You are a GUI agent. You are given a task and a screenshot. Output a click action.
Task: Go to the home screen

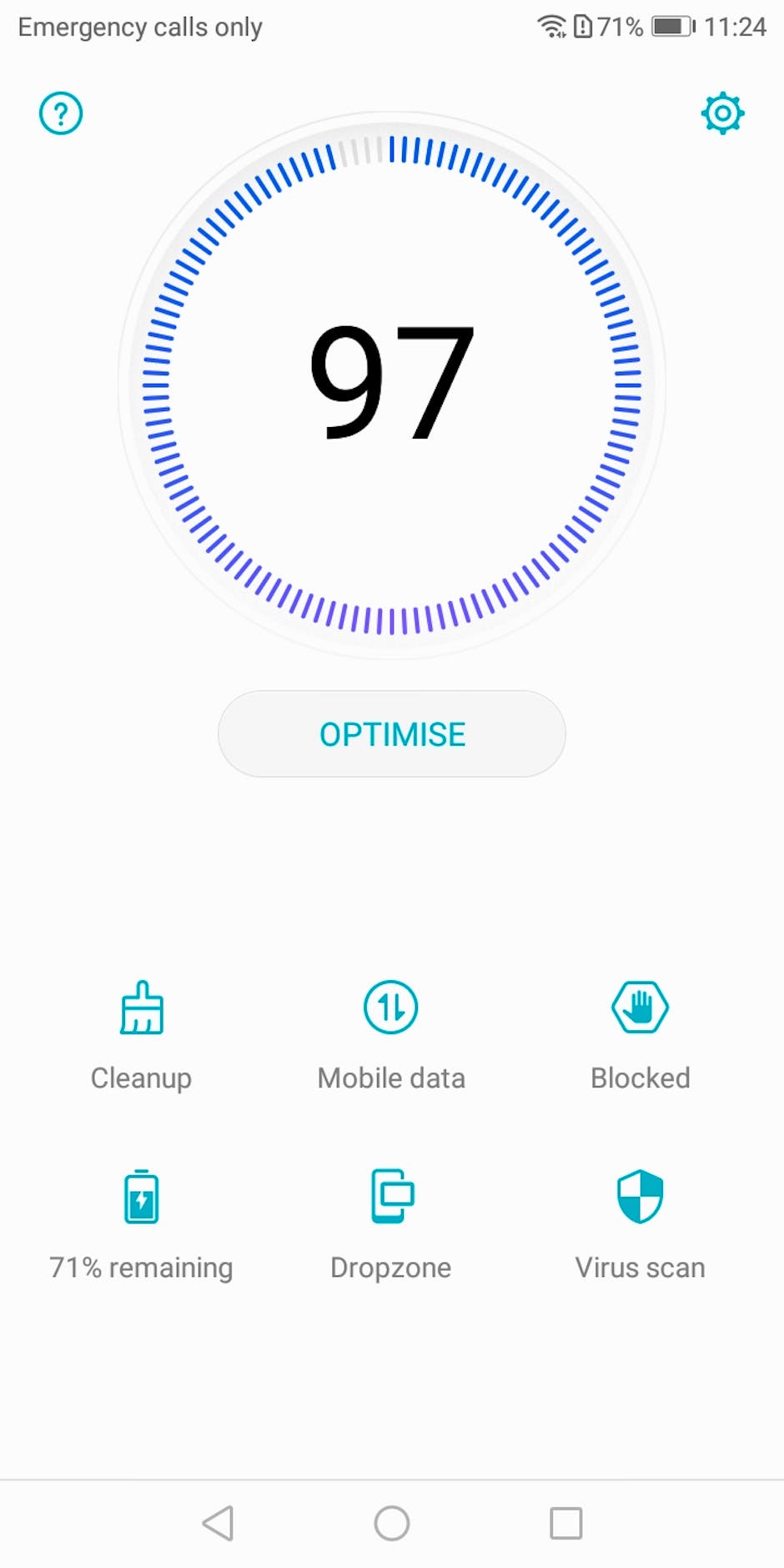[x=392, y=1523]
